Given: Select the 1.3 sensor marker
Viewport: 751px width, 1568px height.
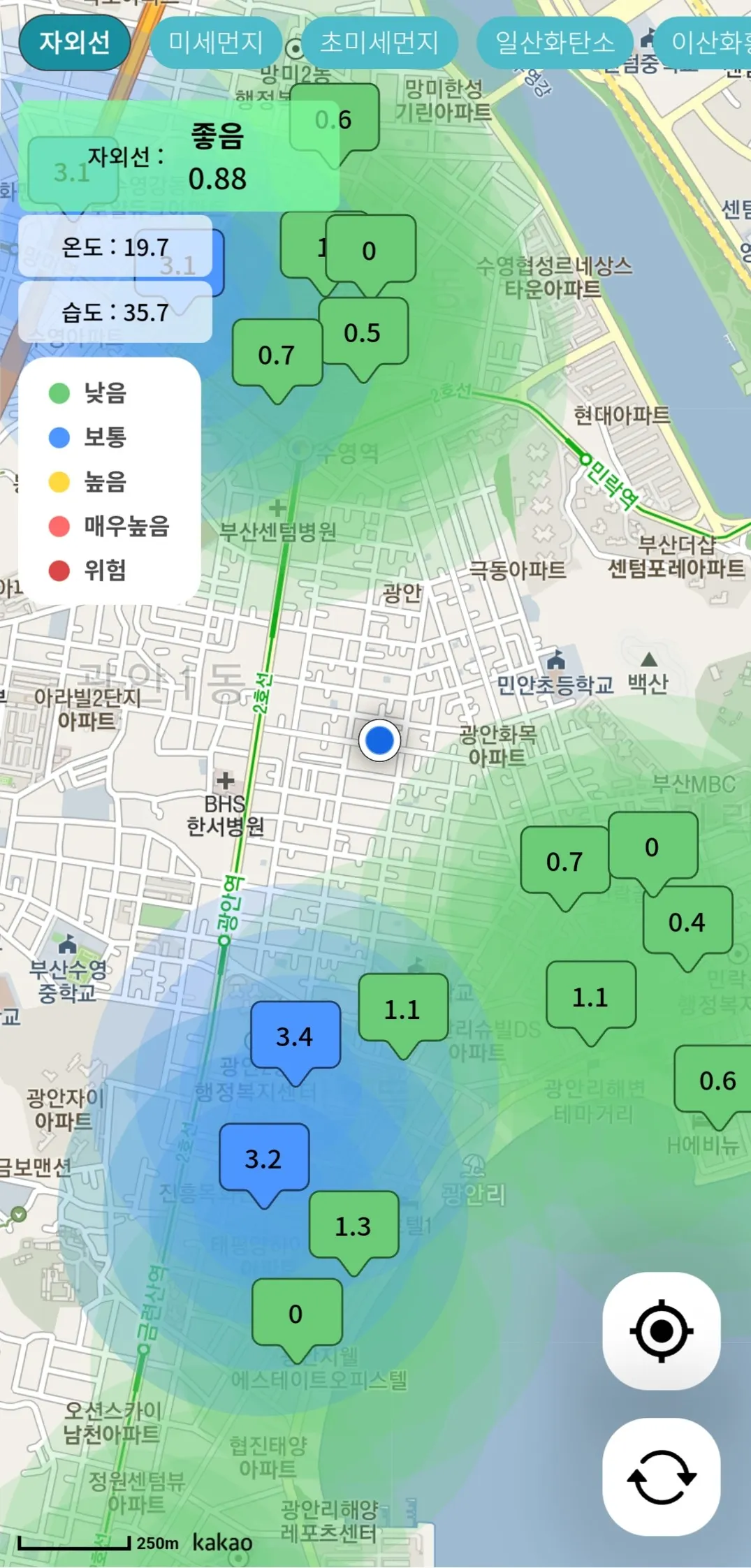Looking at the screenshot, I should 353,1226.
